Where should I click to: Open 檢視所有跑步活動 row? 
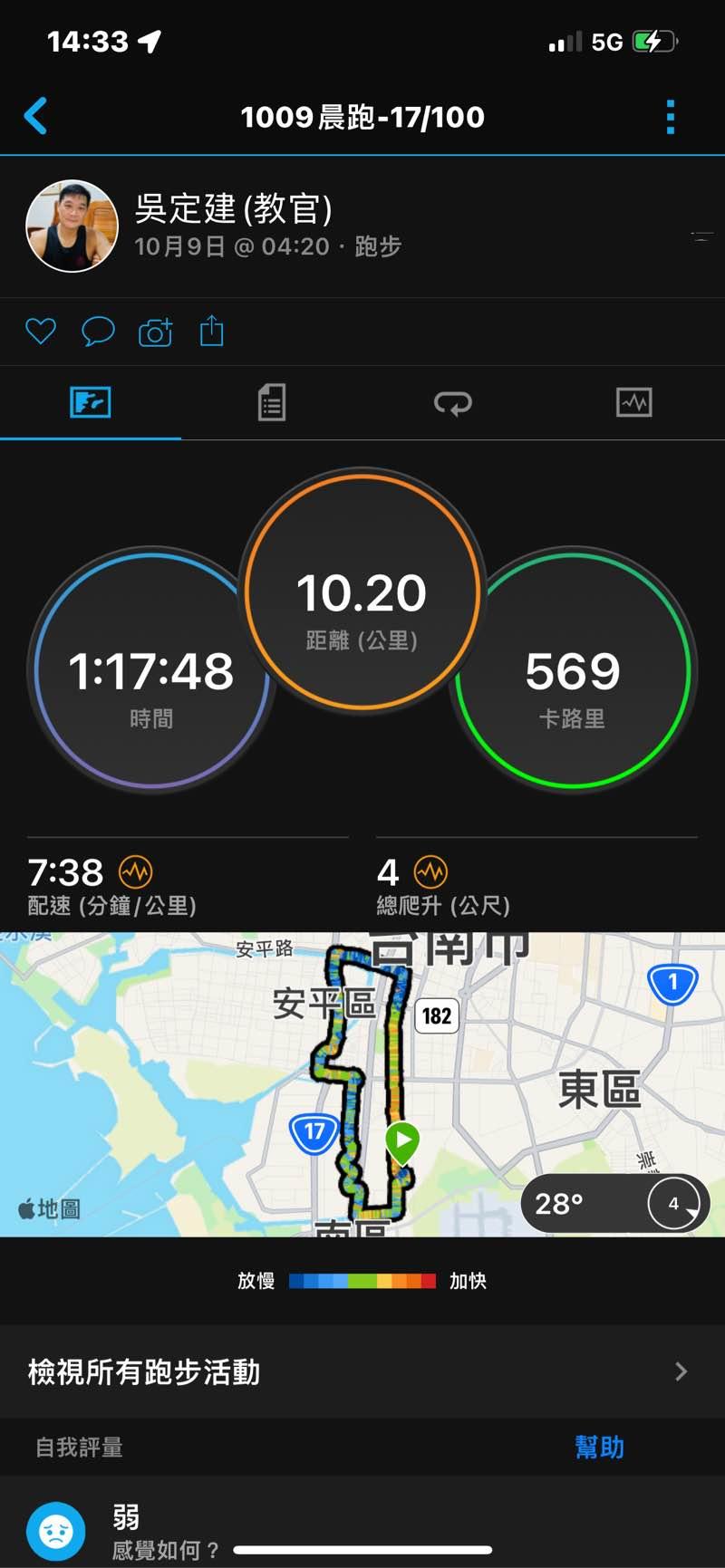point(362,1371)
